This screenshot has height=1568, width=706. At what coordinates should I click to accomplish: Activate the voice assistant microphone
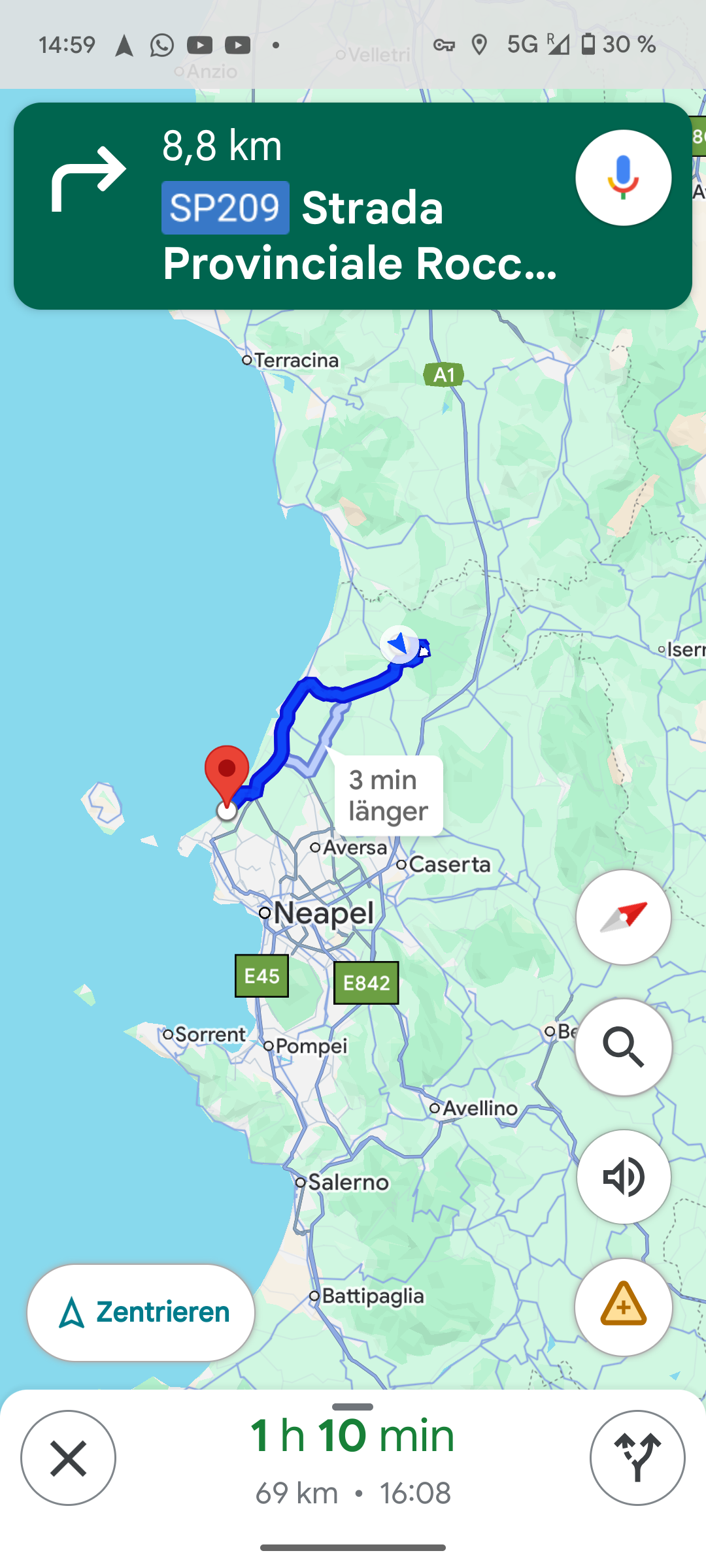pyautogui.click(x=623, y=178)
